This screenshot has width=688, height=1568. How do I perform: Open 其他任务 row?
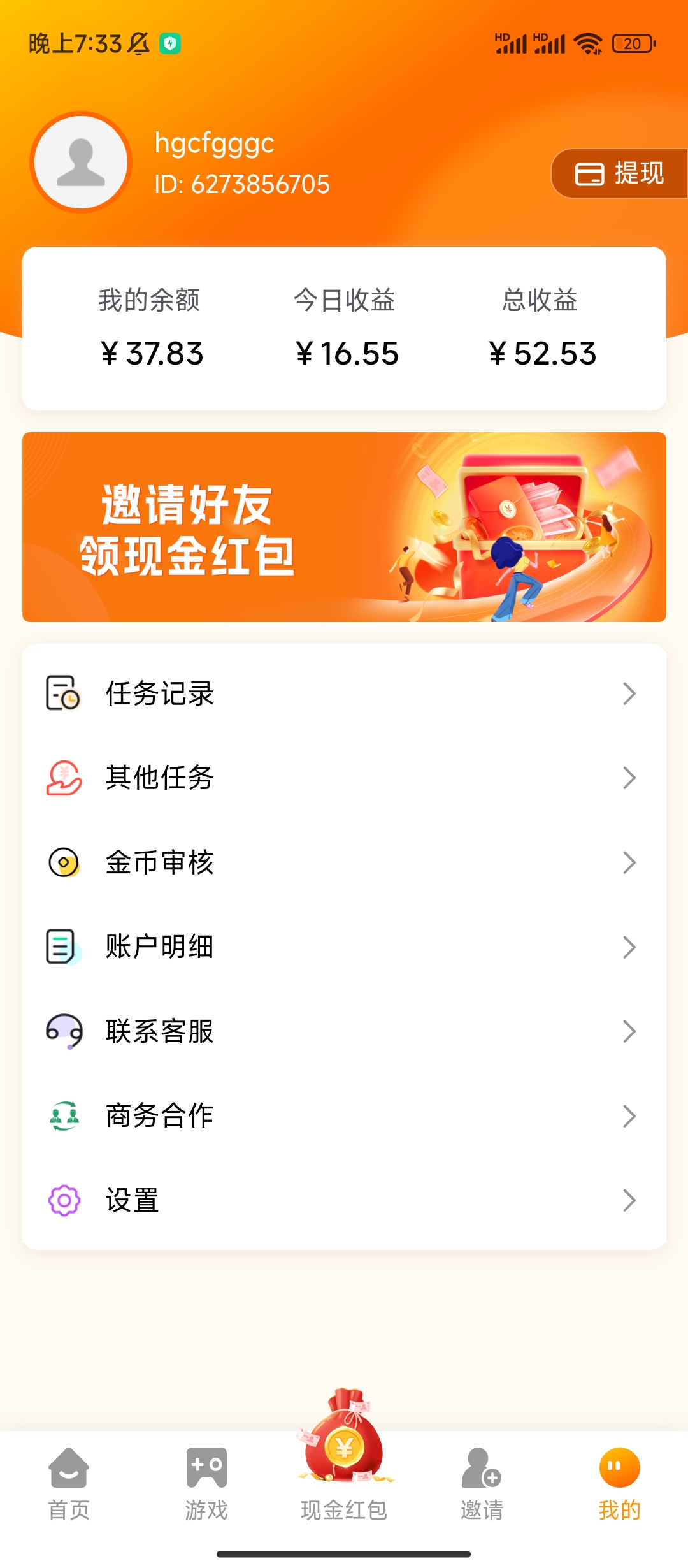pos(344,778)
